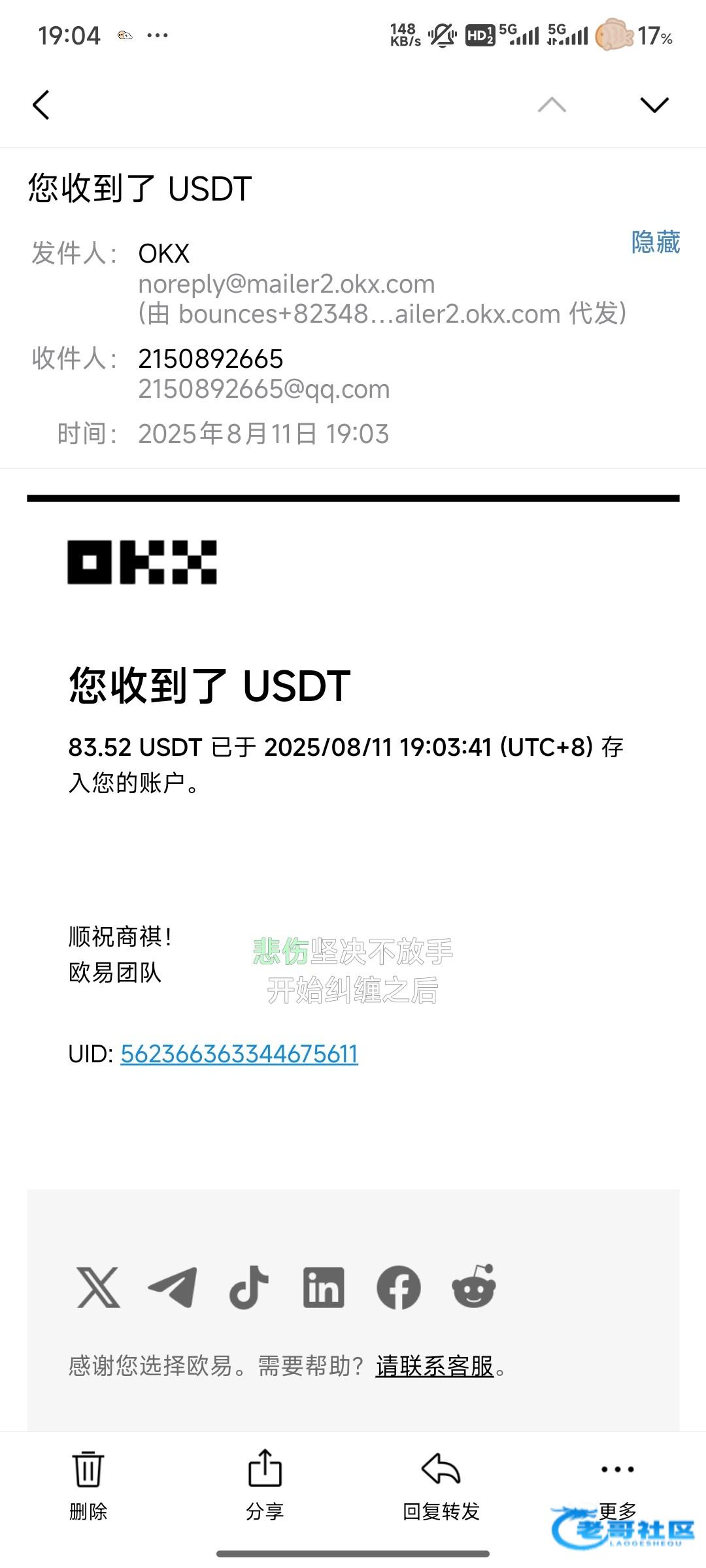Open OKX's TikTok page

pos(249,1287)
